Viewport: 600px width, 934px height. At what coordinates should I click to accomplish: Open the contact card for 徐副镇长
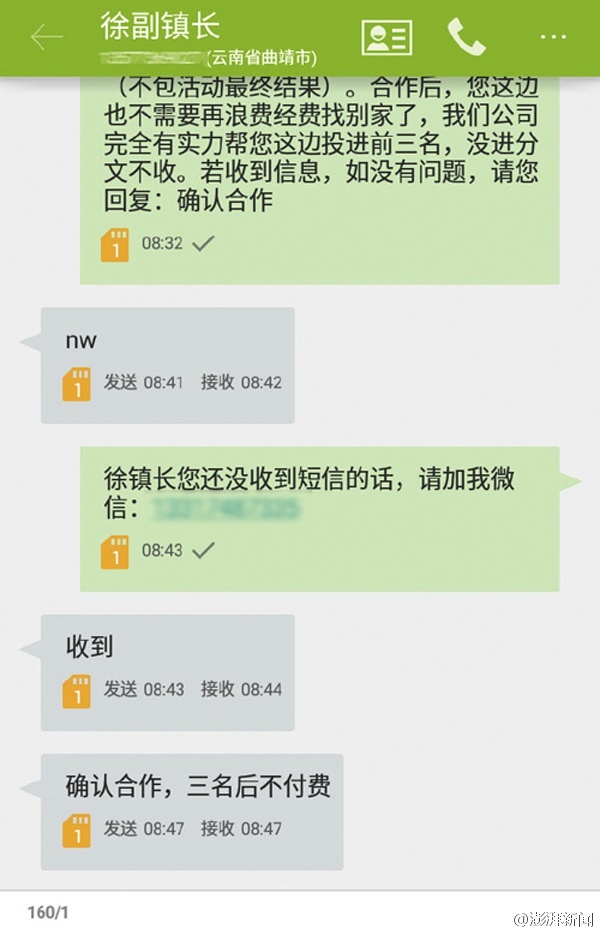click(386, 37)
